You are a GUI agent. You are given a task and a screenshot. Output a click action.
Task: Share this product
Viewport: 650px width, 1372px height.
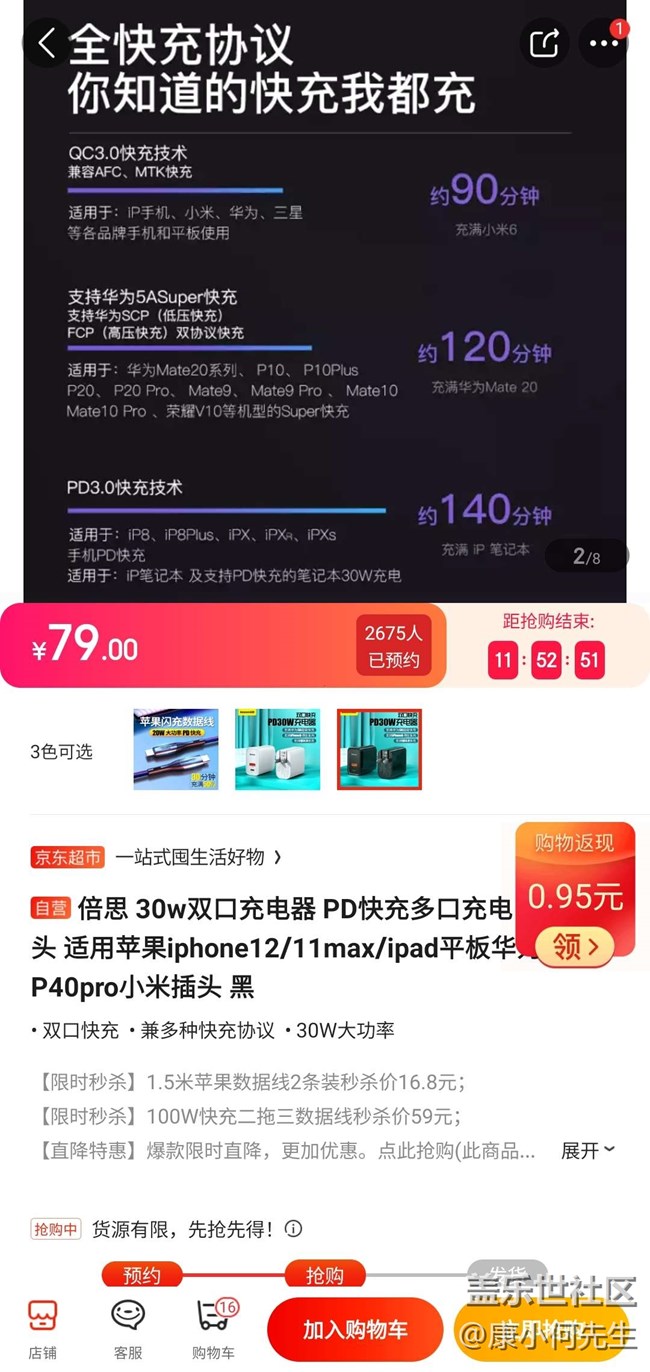[x=544, y=43]
